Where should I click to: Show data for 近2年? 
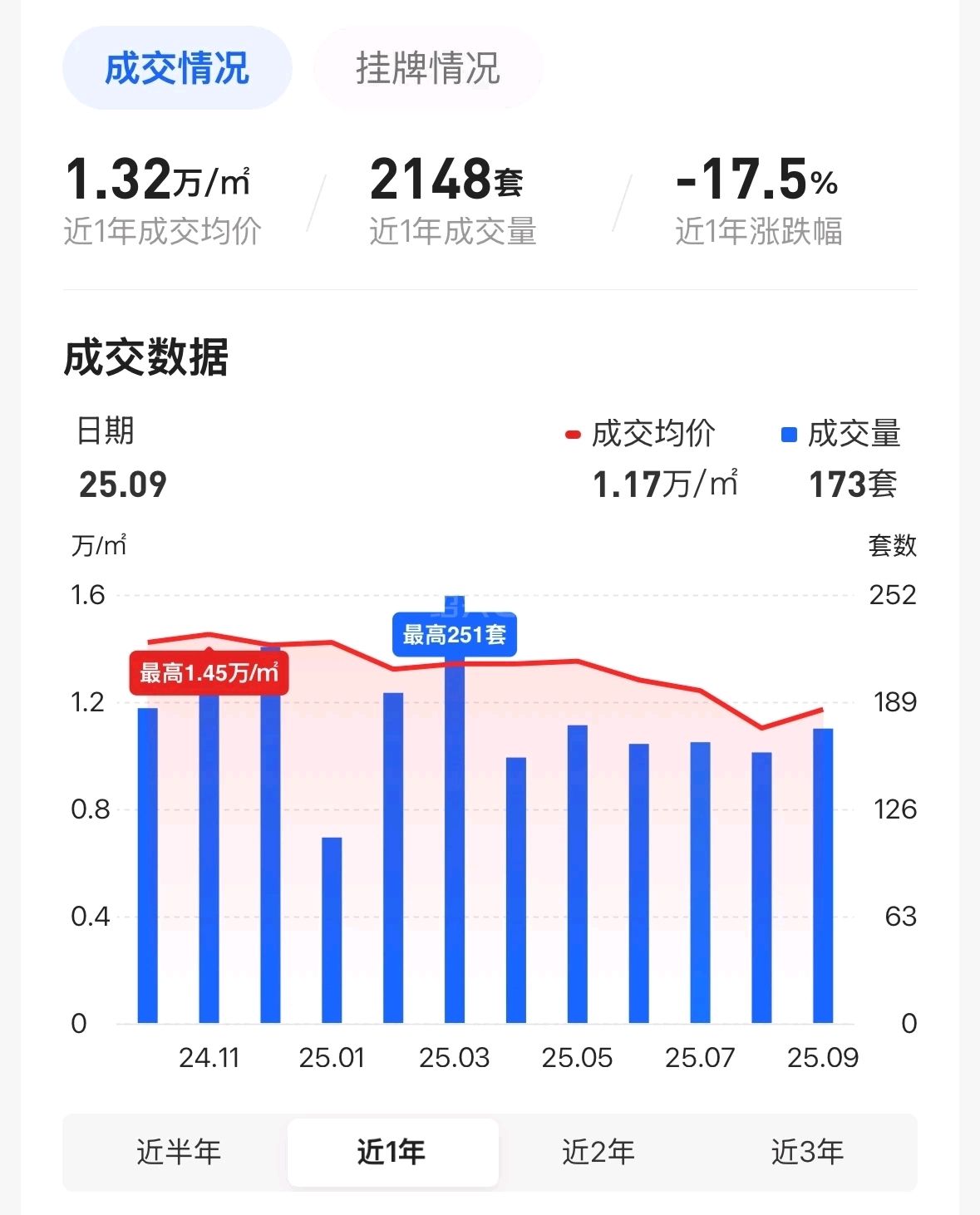tap(598, 1152)
